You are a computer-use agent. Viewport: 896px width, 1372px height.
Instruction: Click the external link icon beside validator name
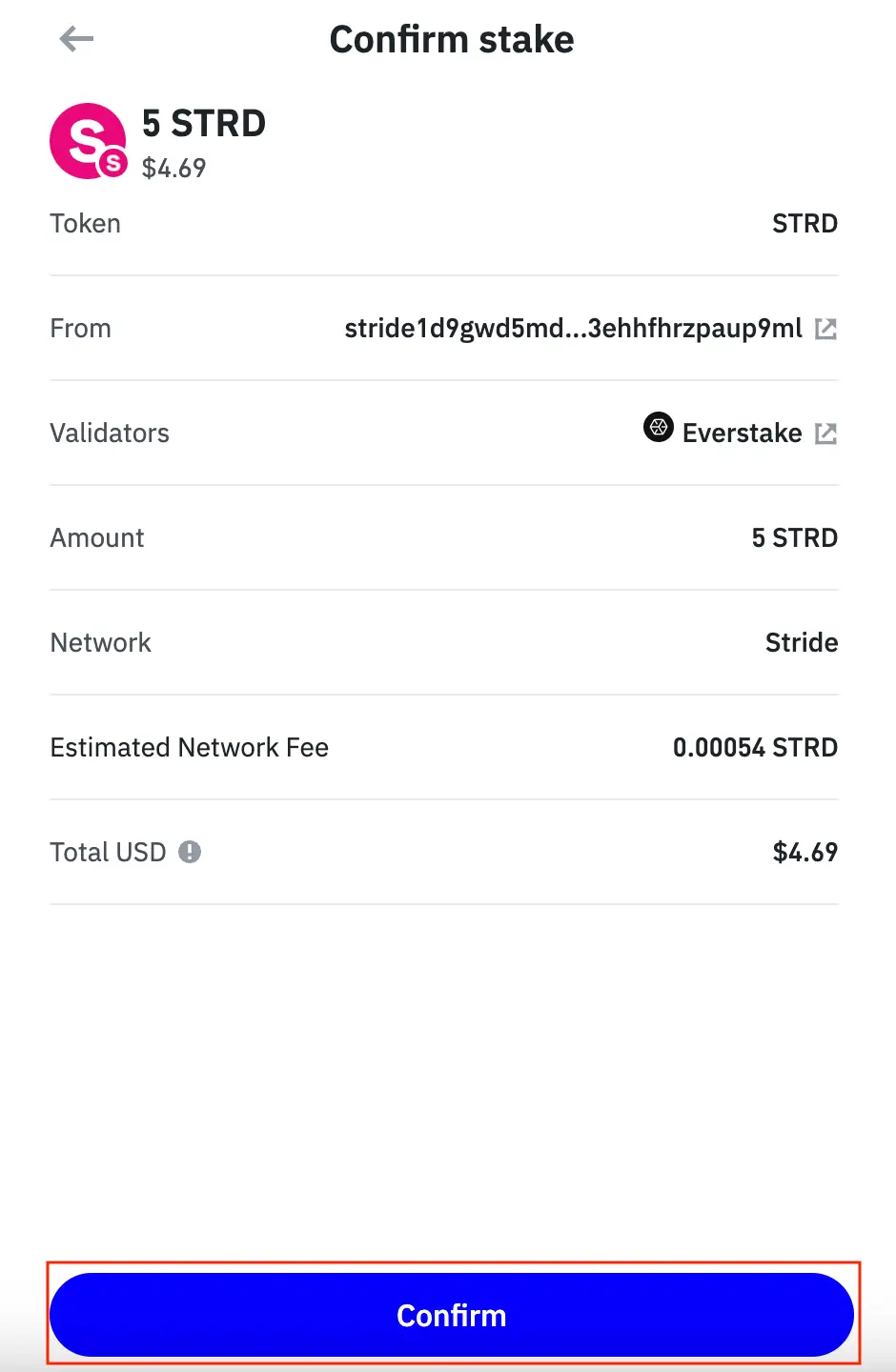tap(826, 433)
